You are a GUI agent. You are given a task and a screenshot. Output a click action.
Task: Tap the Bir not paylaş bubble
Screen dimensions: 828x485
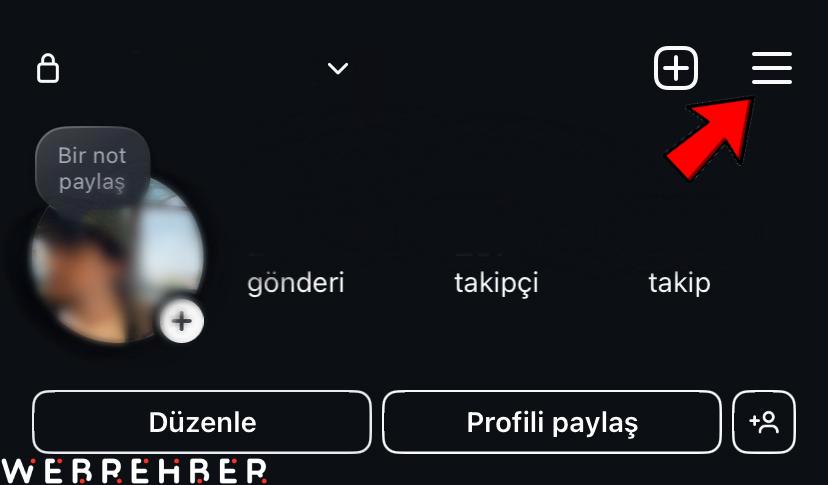click(x=92, y=169)
